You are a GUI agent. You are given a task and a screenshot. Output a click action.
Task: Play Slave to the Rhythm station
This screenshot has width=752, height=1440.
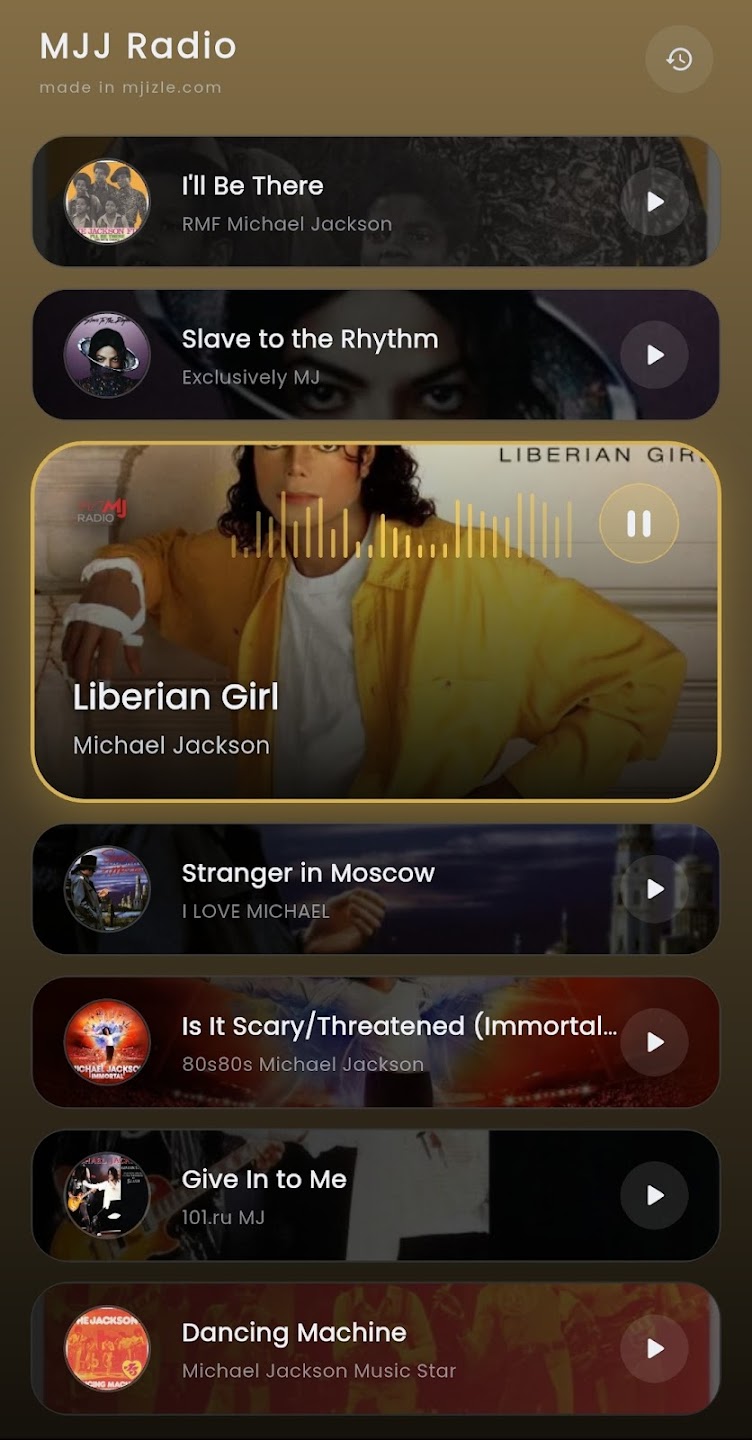[655, 355]
